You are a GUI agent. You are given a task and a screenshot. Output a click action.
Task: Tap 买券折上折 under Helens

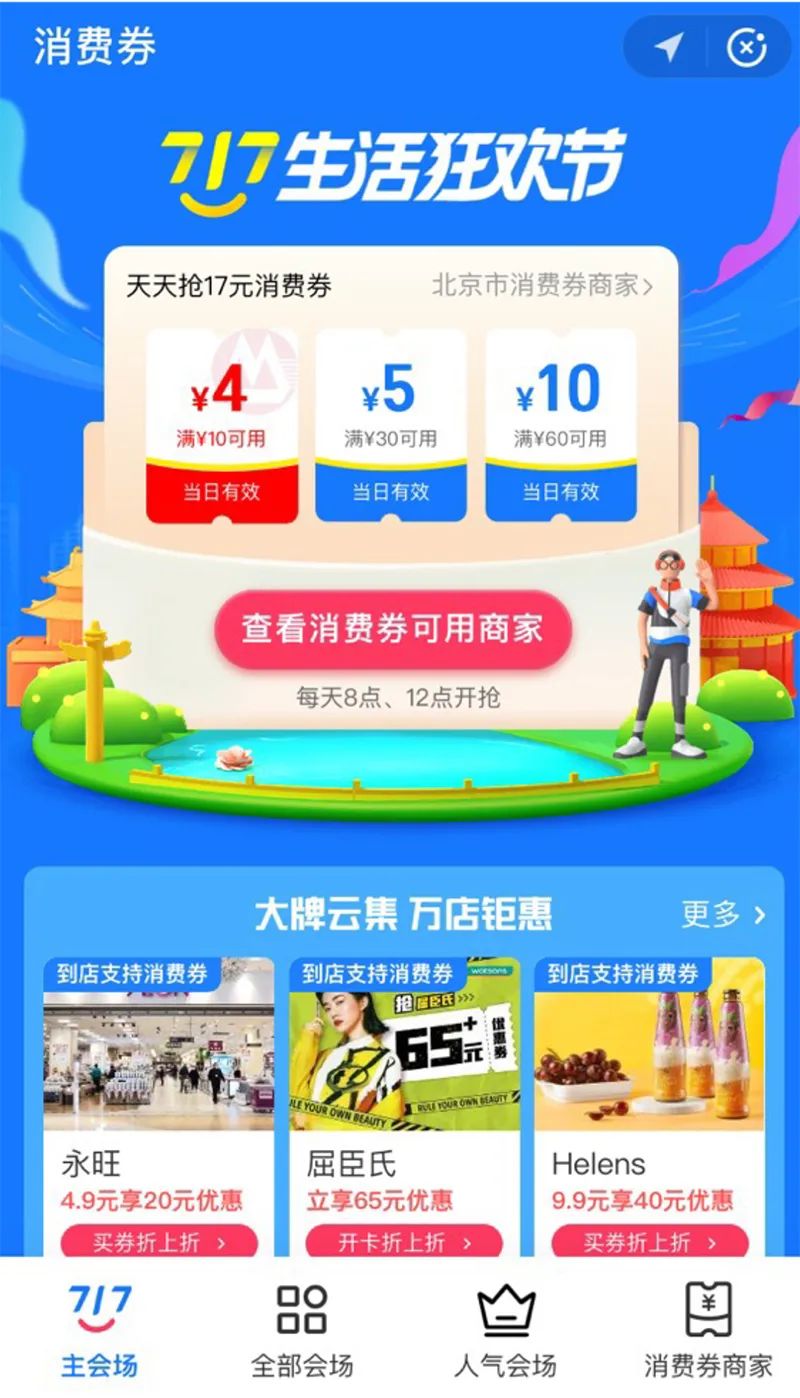coord(649,1243)
